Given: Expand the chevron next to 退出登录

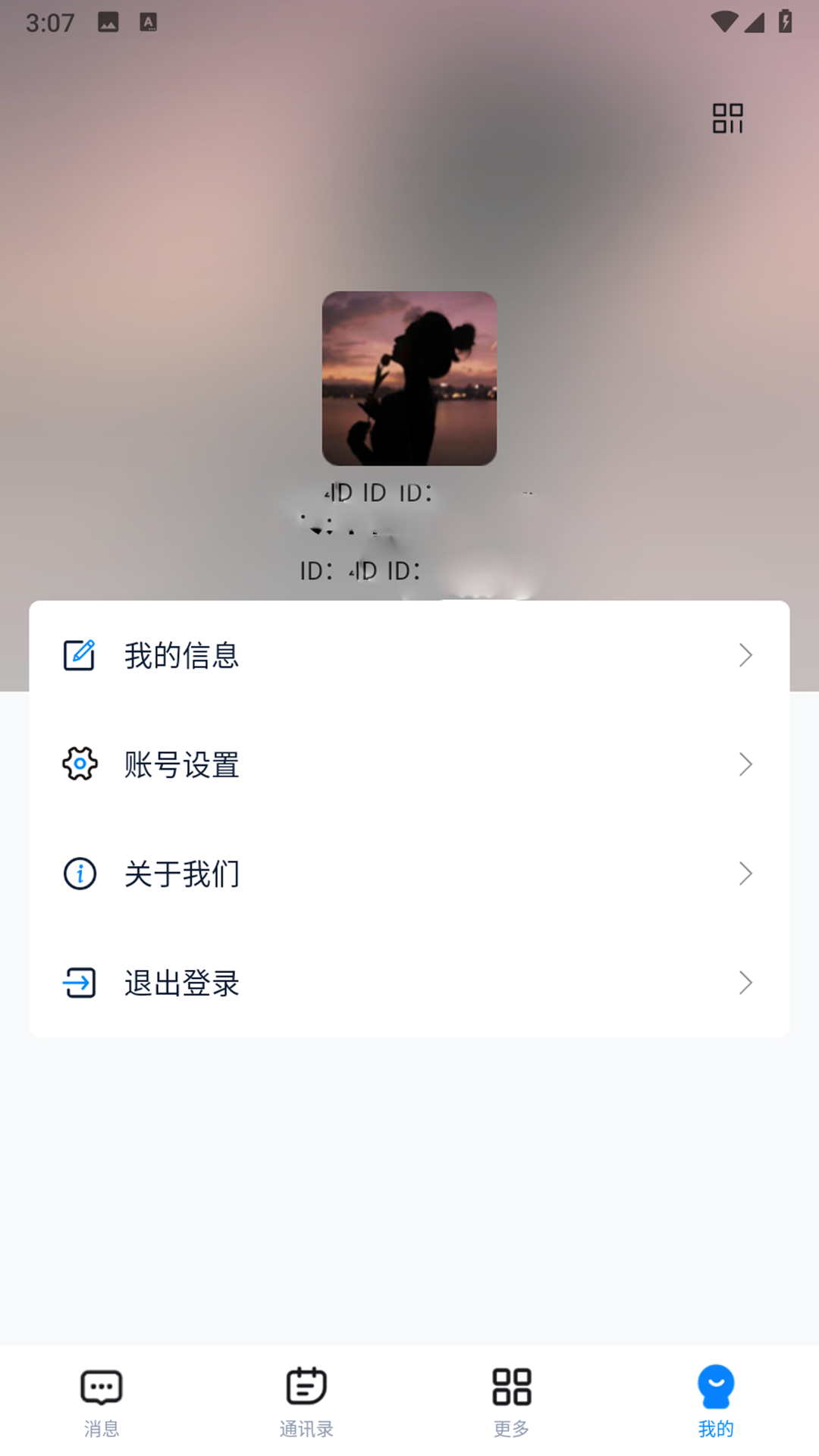Looking at the screenshot, I should coord(745,984).
